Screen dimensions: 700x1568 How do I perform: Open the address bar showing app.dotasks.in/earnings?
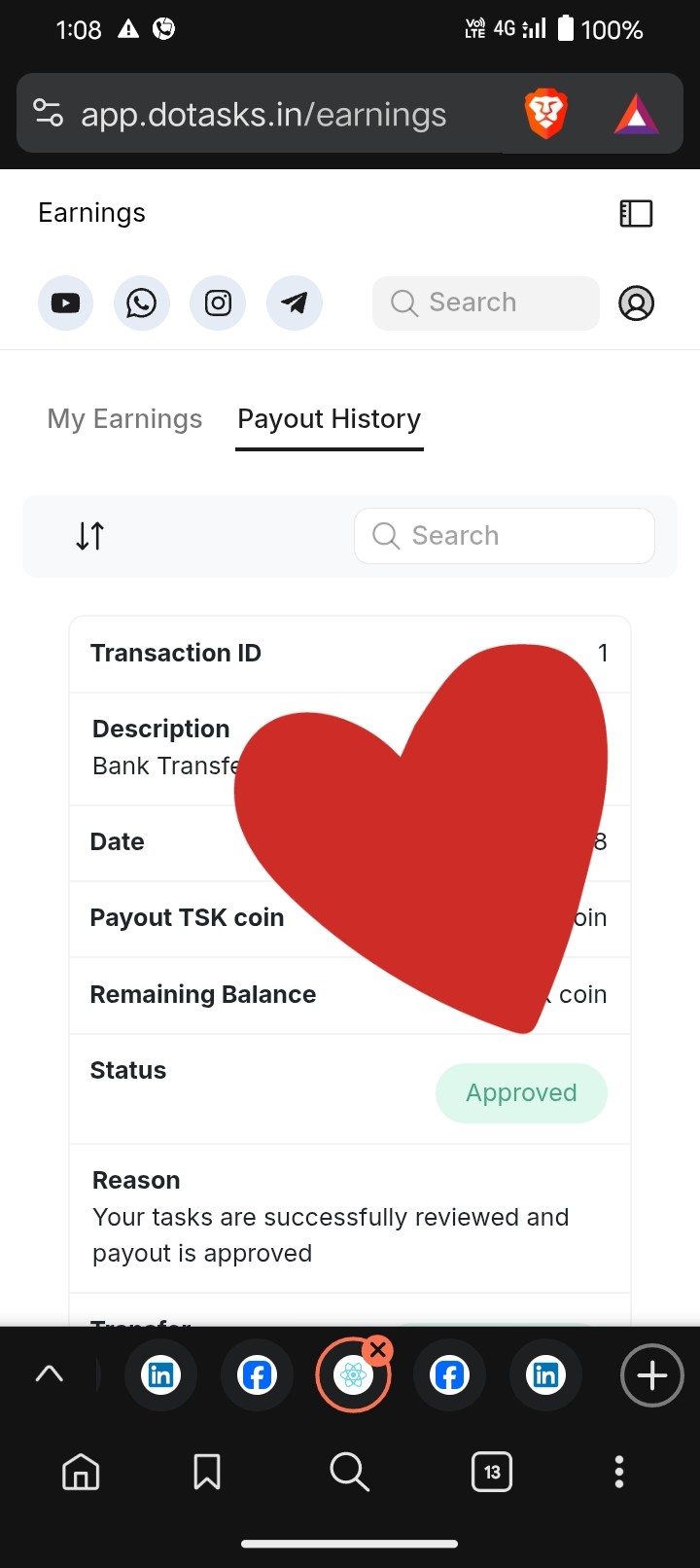click(x=262, y=115)
